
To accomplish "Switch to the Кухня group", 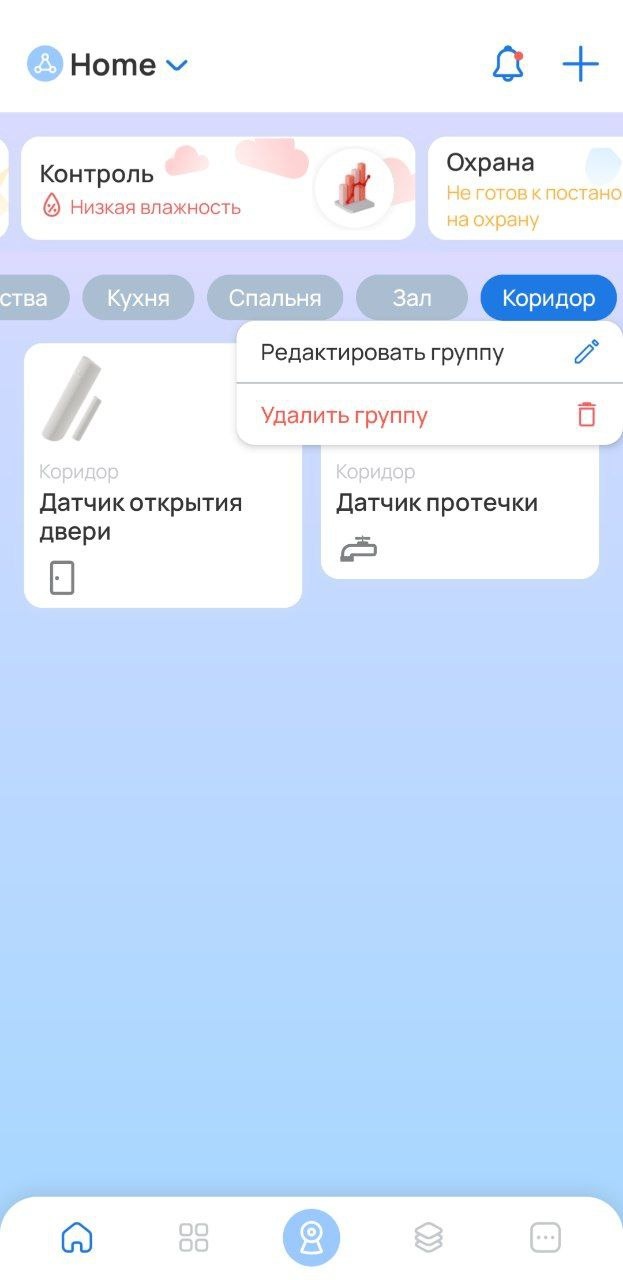I will click(x=138, y=298).
